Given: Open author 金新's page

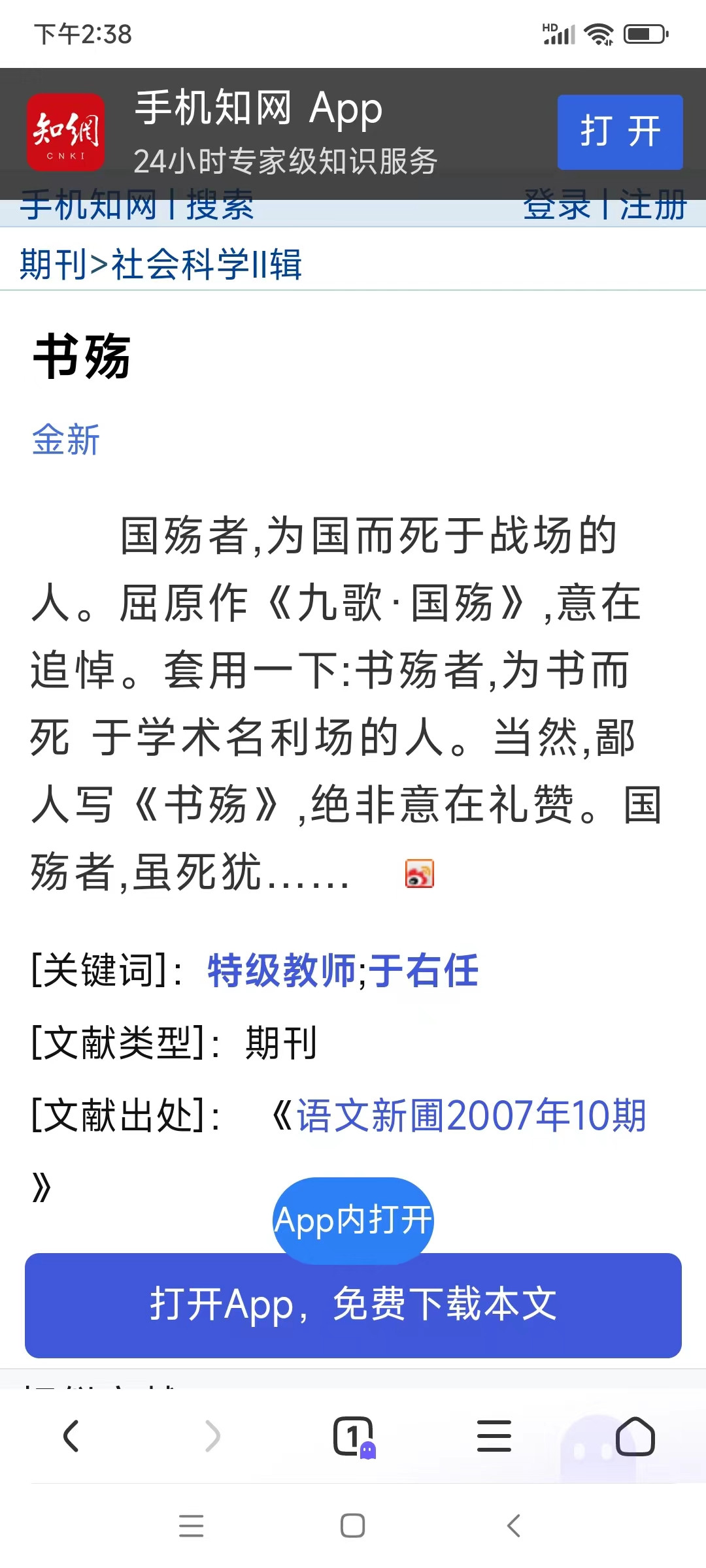Looking at the screenshot, I should point(66,439).
